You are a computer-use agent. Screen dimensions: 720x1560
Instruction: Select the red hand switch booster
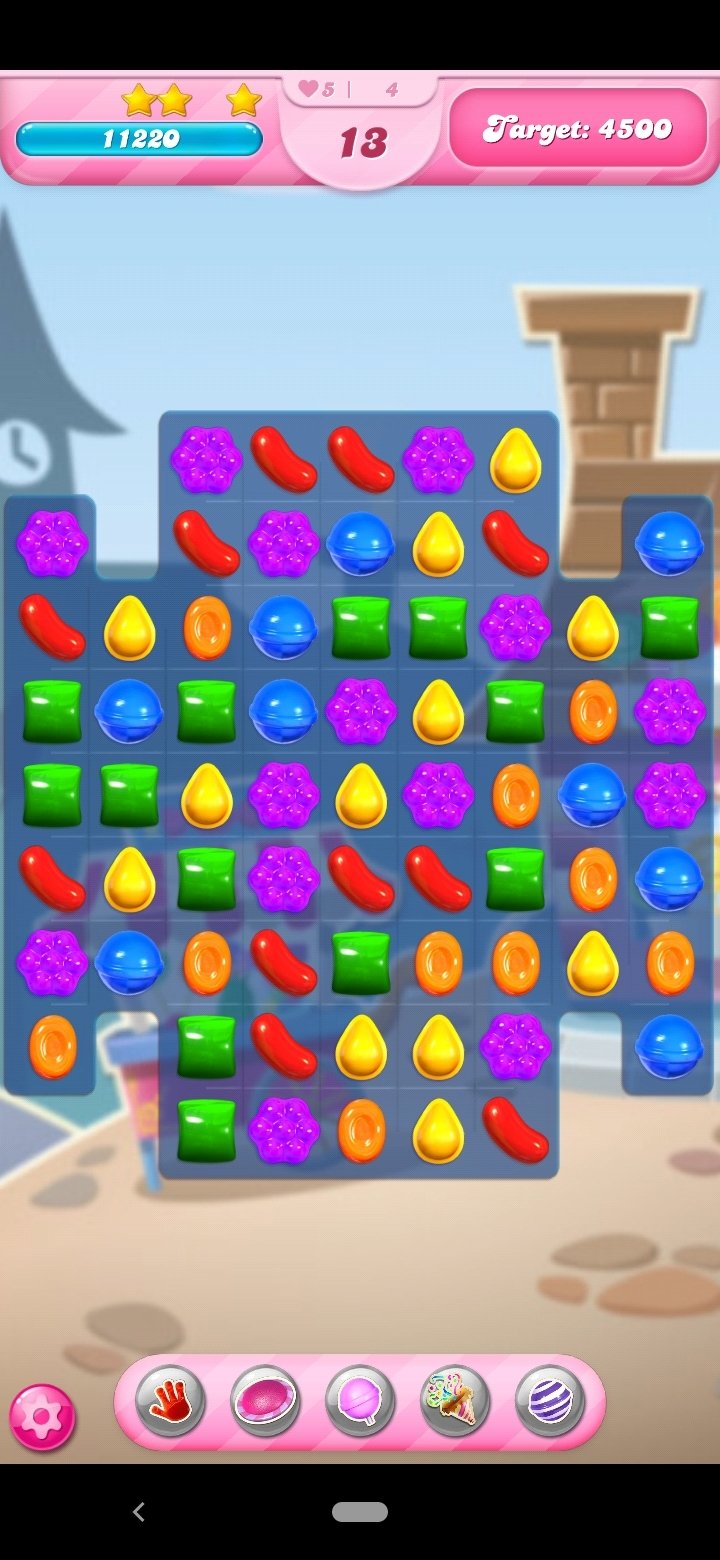[170, 1401]
